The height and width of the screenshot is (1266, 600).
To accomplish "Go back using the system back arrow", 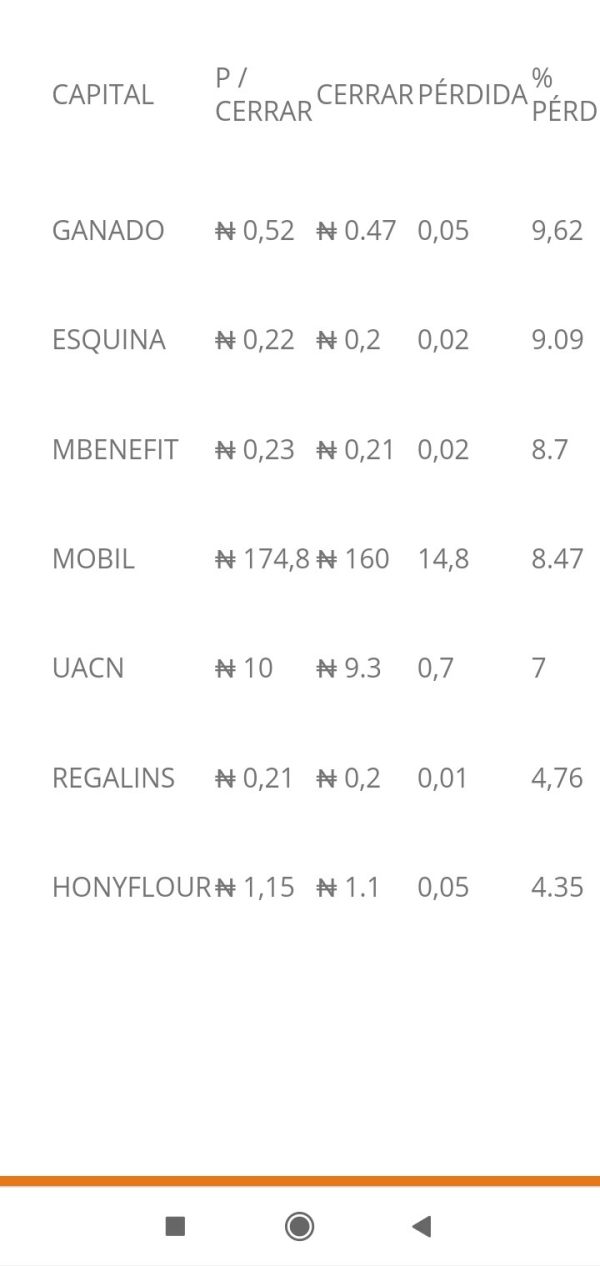I will [422, 1226].
